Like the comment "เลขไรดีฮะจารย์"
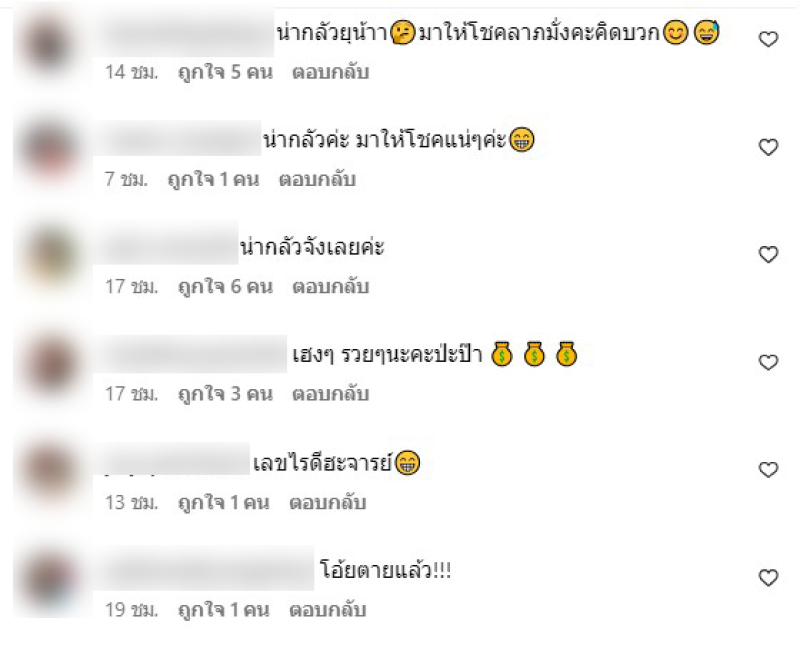 click(x=768, y=470)
